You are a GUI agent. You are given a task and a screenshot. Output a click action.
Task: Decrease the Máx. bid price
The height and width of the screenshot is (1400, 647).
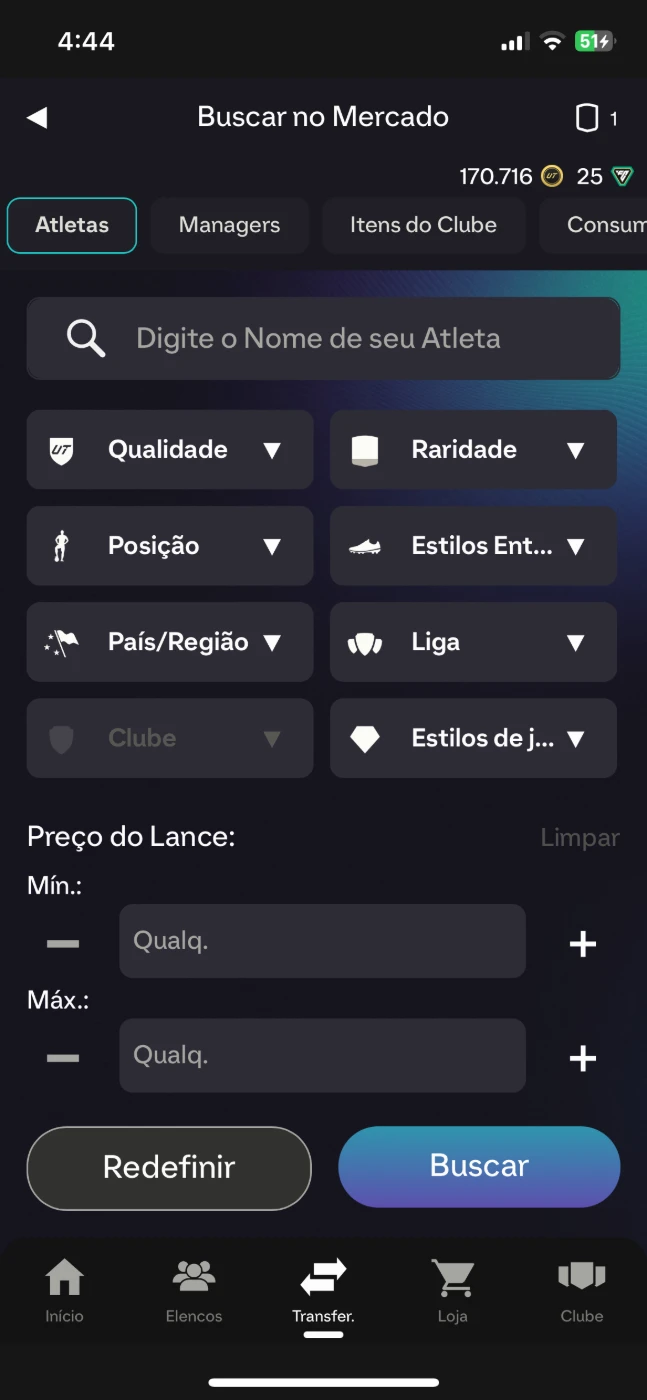tap(63, 1057)
